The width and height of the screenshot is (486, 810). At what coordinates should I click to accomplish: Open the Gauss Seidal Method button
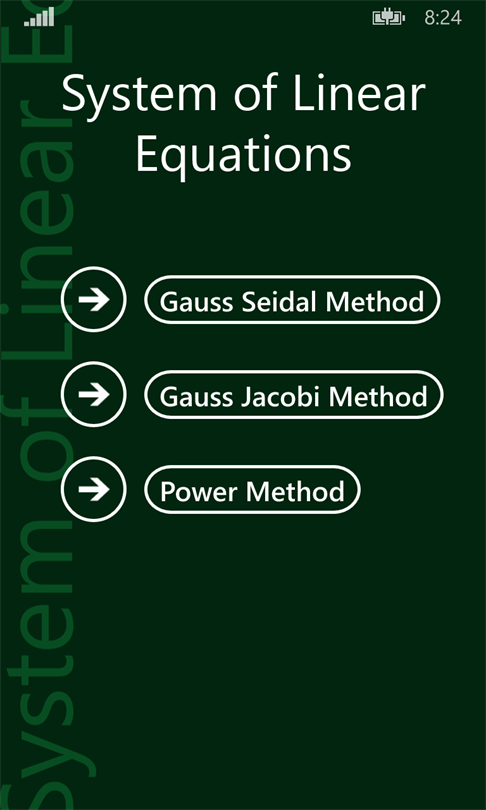point(292,300)
